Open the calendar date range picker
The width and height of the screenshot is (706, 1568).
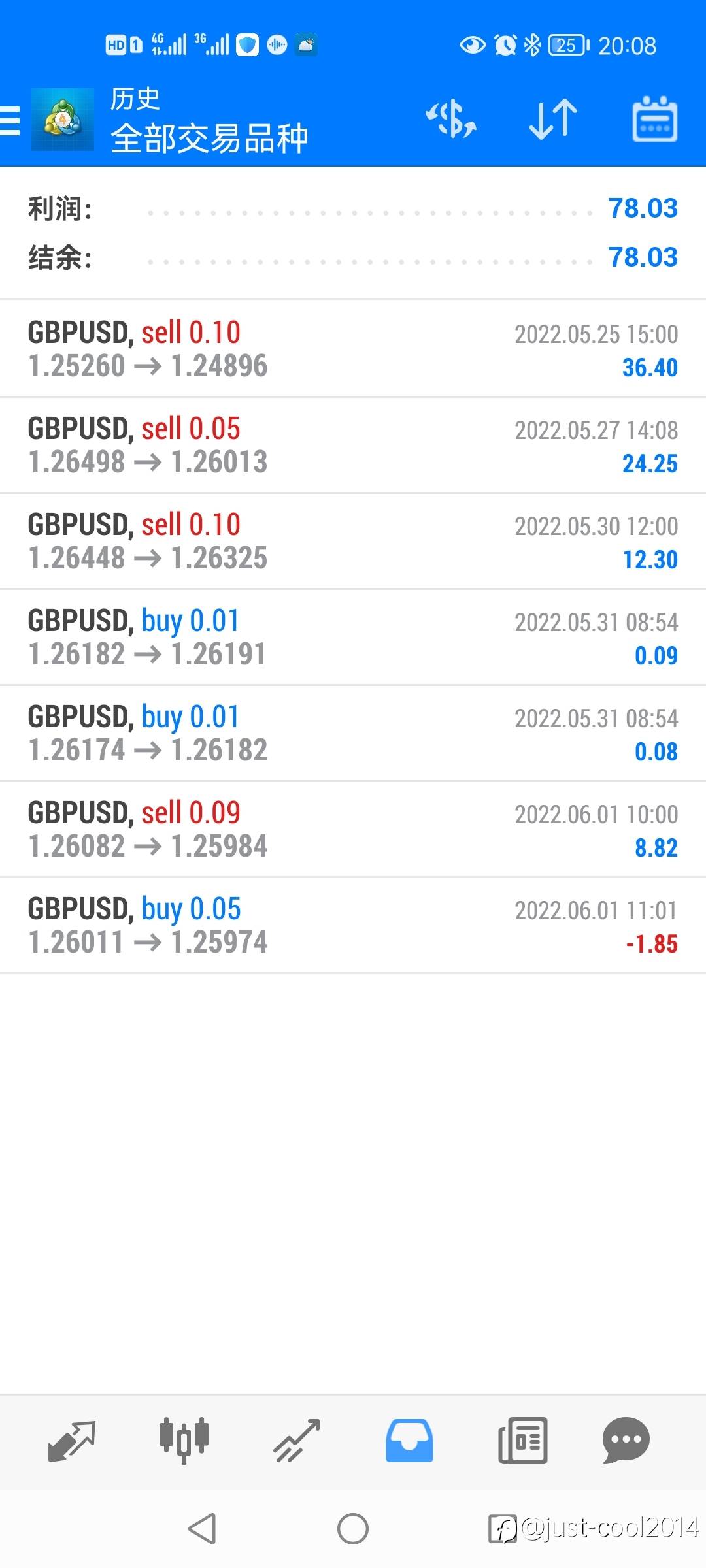654,120
